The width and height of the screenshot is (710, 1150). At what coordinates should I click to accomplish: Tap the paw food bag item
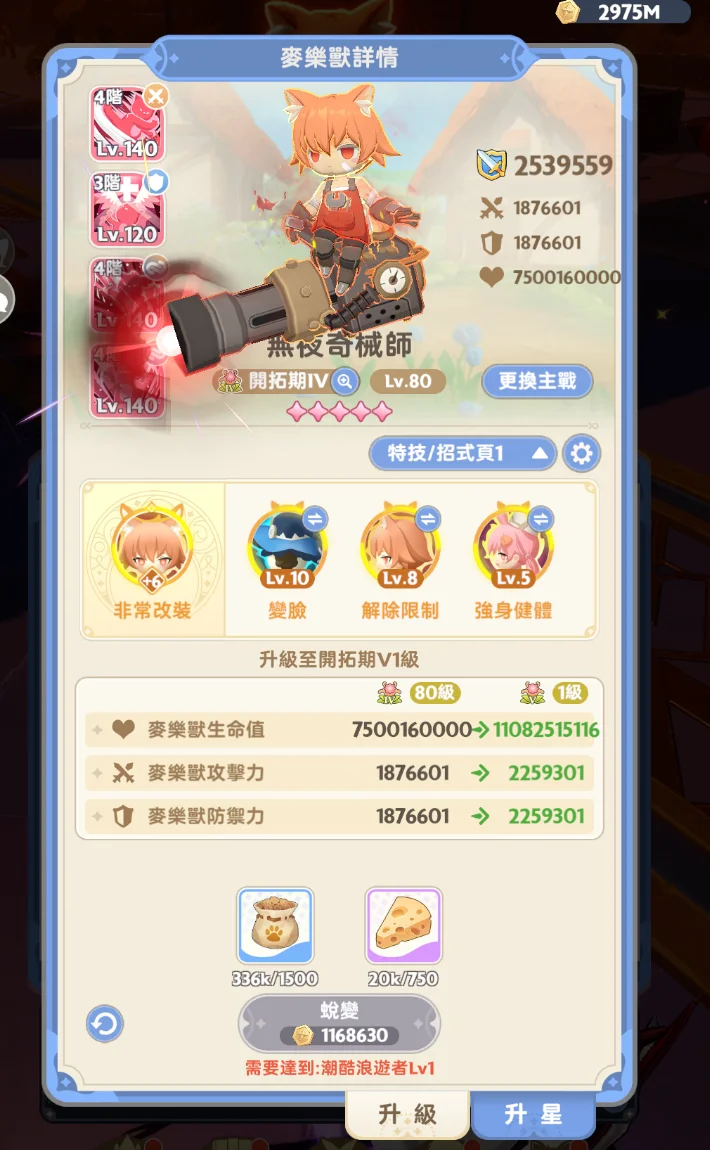pos(275,925)
